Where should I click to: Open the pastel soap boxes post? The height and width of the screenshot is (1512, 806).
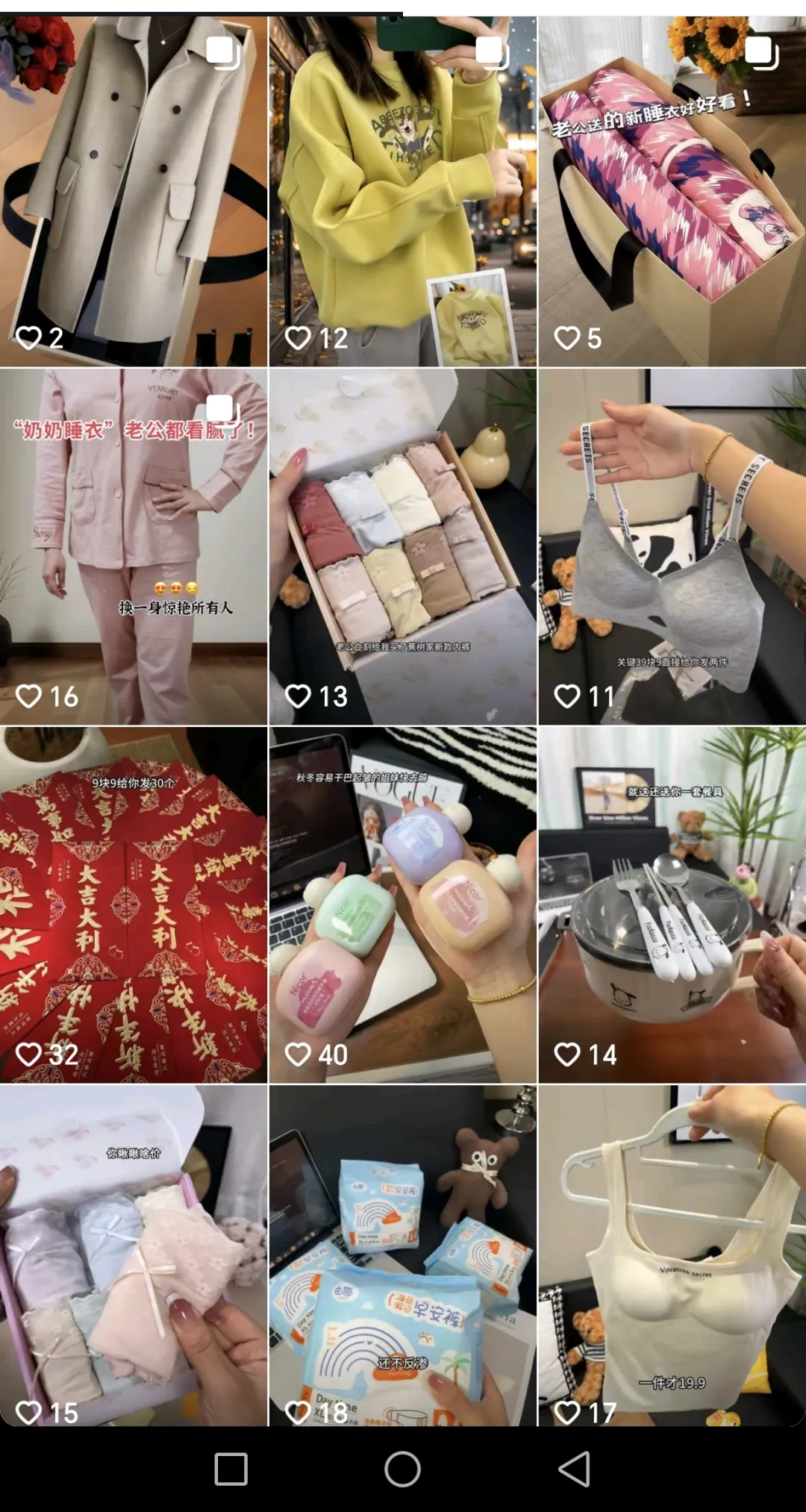pyautogui.click(x=402, y=904)
